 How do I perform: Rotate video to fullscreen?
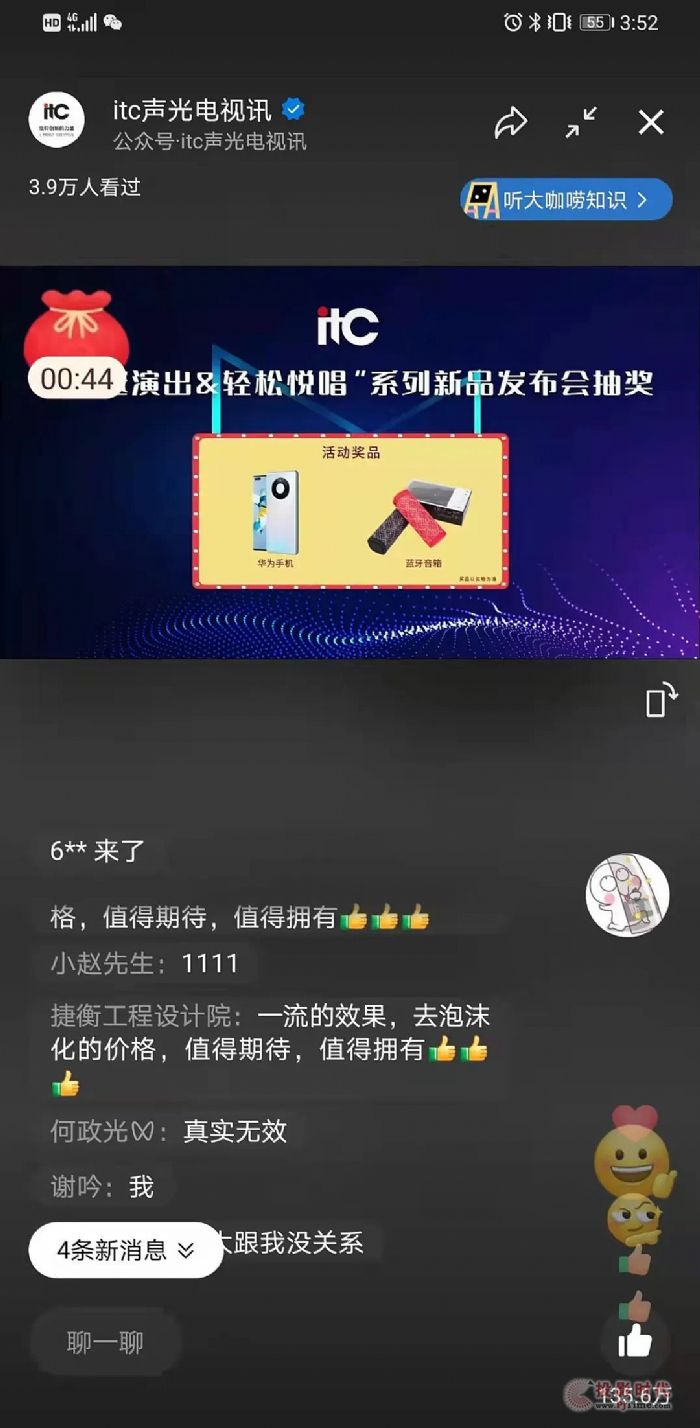coord(660,701)
